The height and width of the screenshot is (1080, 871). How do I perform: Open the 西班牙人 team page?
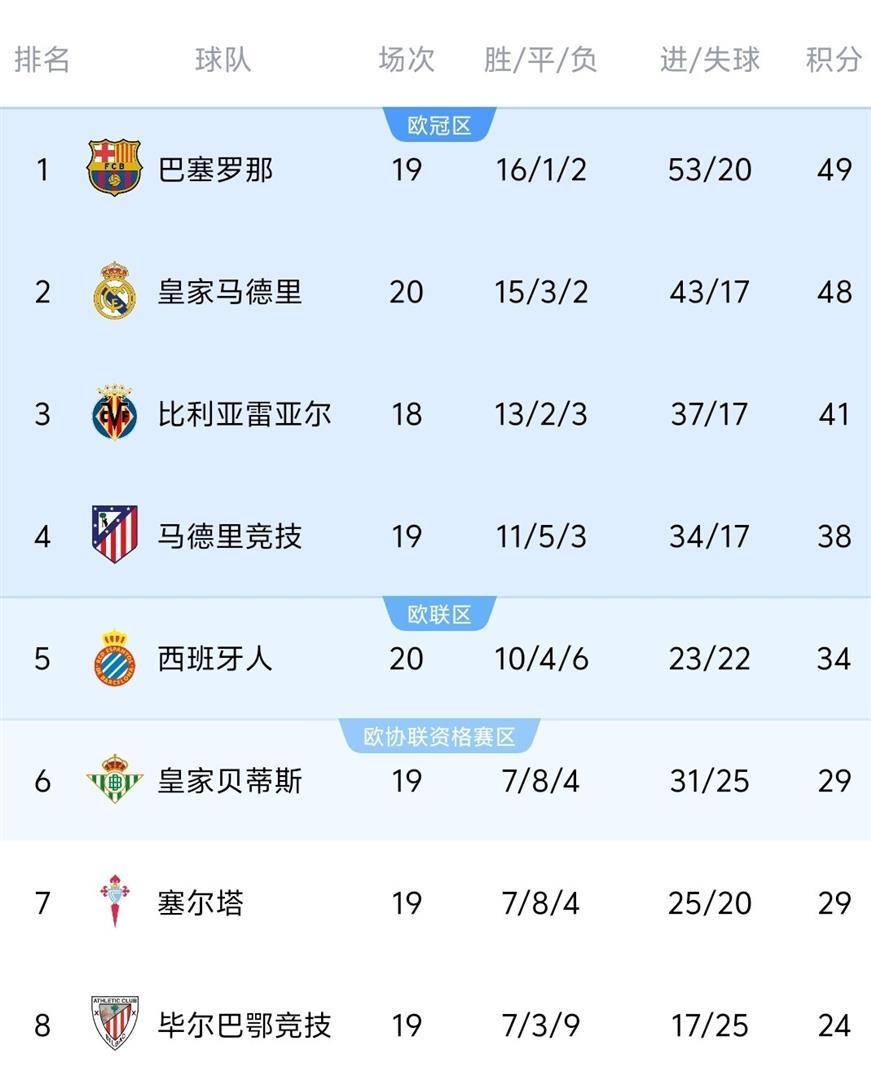point(215,659)
